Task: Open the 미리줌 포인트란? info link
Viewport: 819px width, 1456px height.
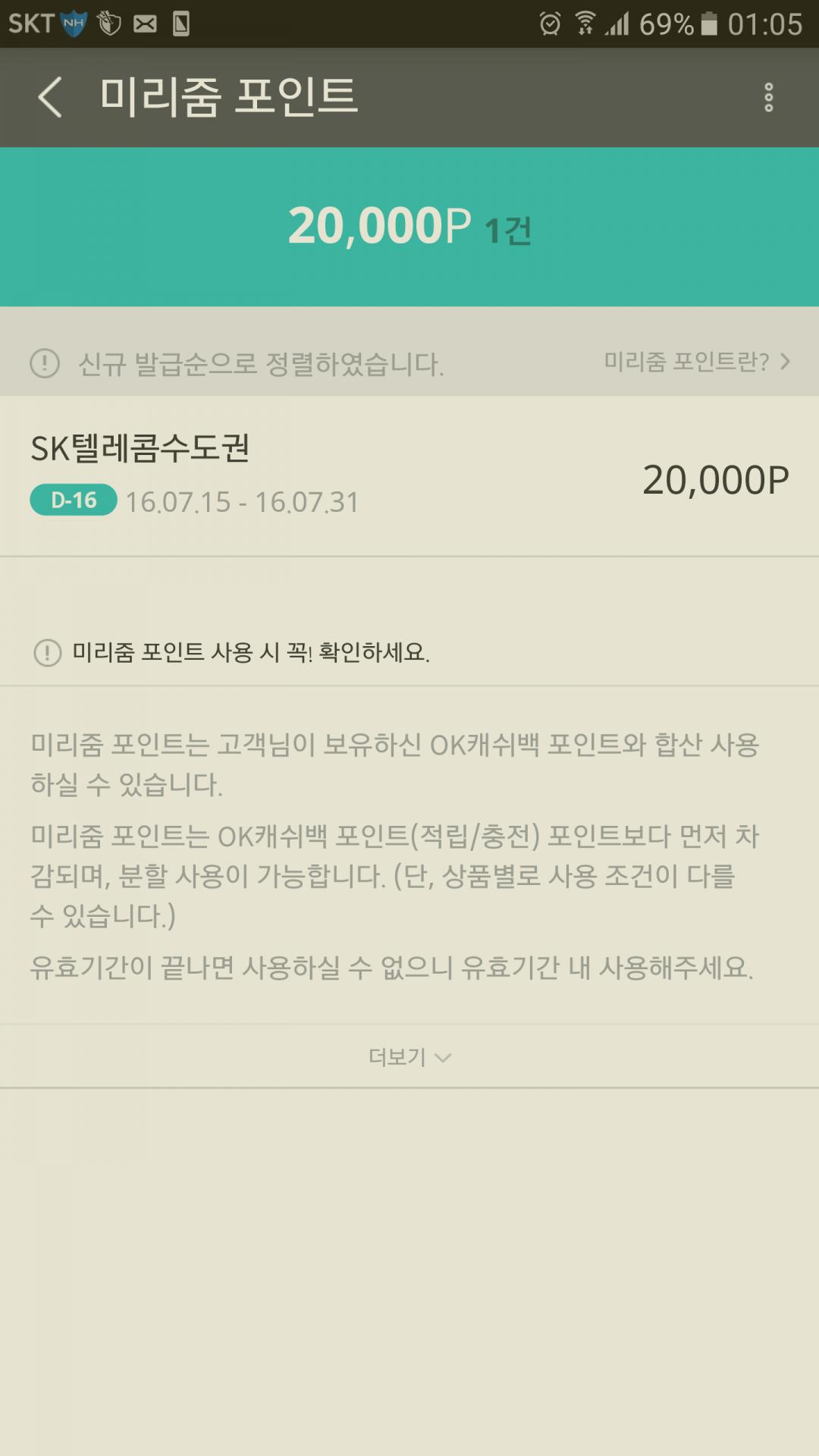Action: click(696, 362)
